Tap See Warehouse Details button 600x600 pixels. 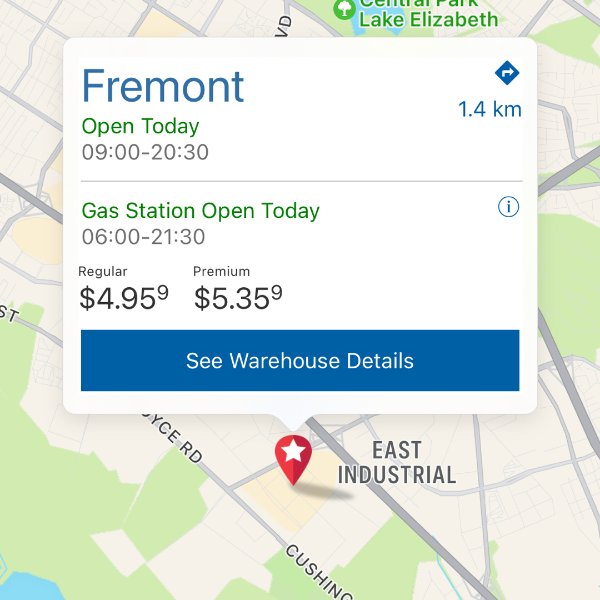pos(300,361)
